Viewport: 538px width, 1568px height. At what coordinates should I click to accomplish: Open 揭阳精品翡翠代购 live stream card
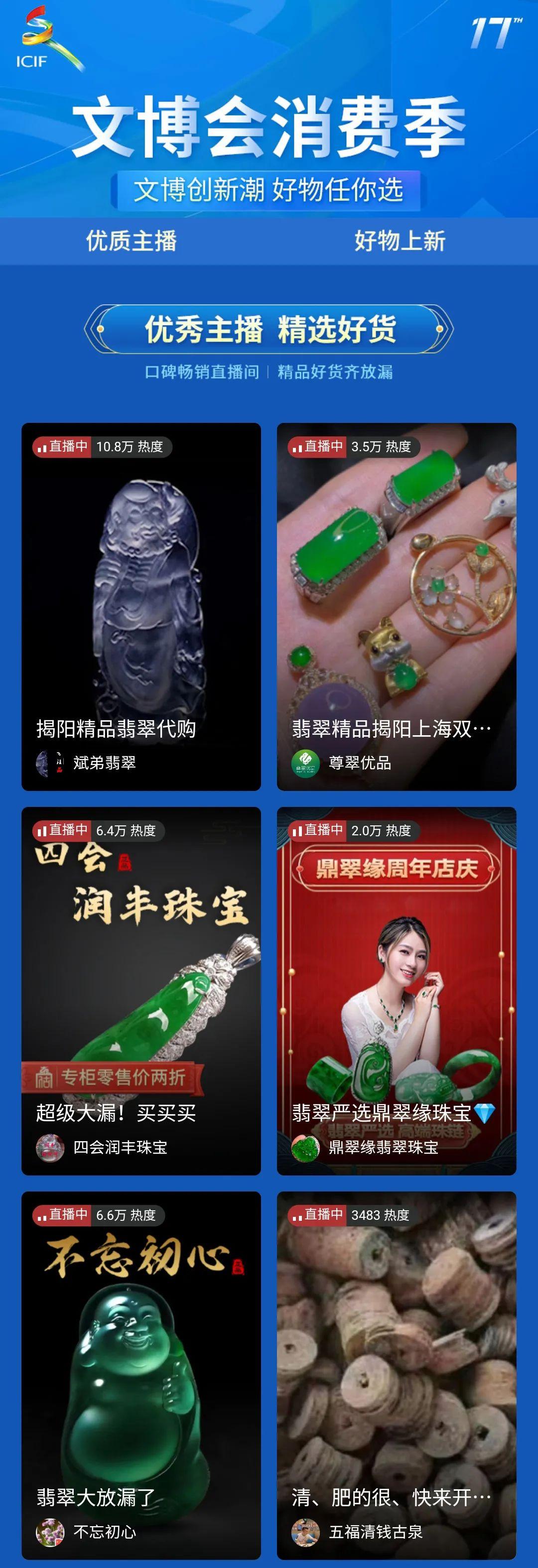click(x=141, y=606)
